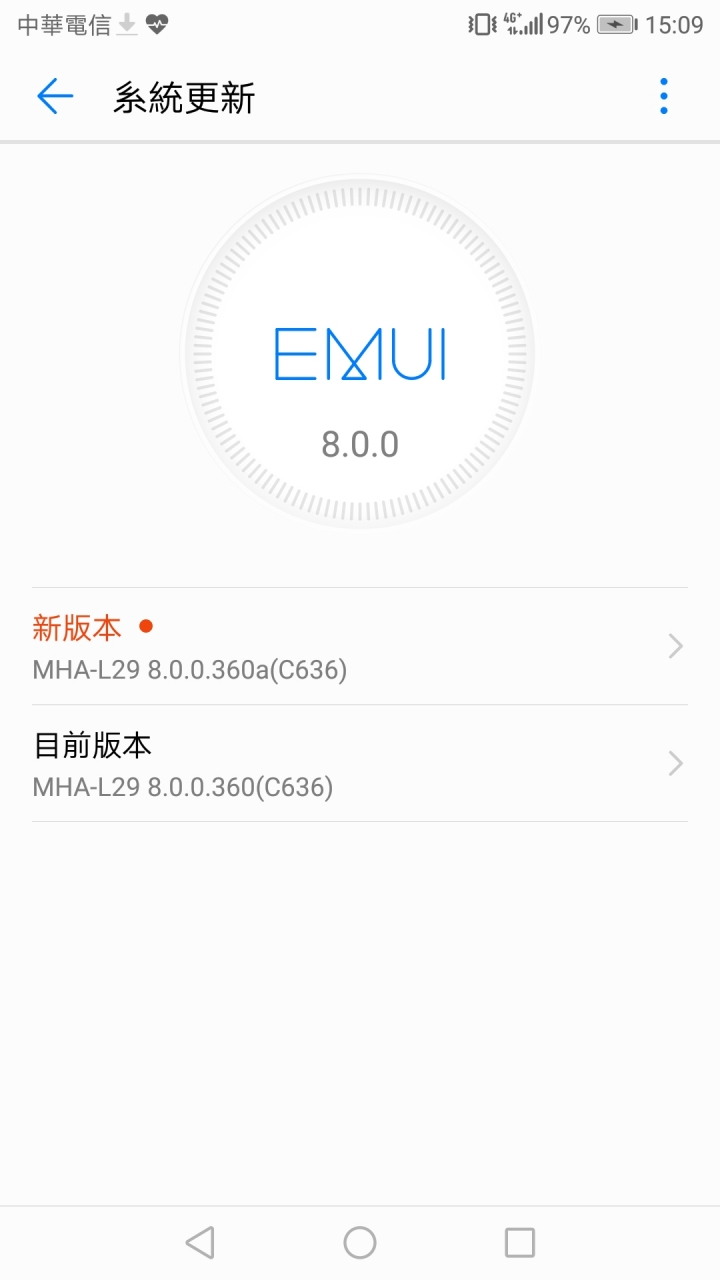View the 目前版本 details row
720x1280 pixels.
(360, 763)
